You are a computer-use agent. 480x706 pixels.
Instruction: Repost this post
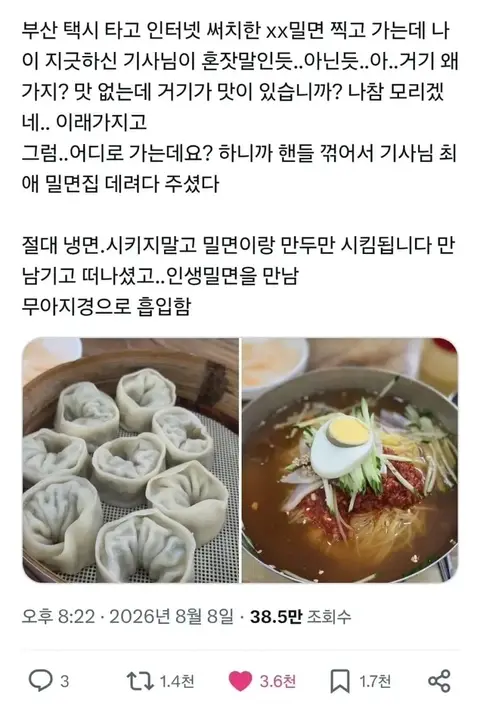click(140, 681)
